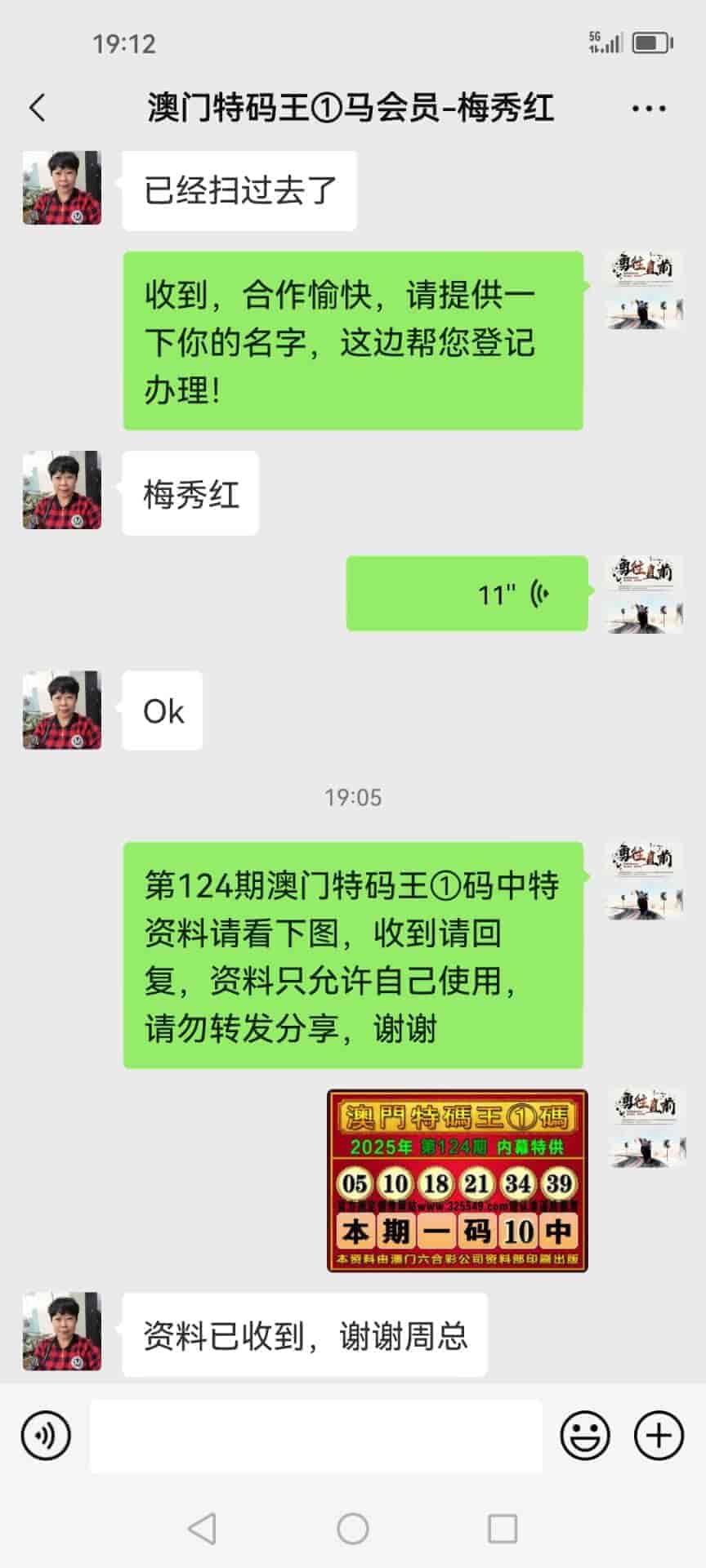Play the 11-second voice message
This screenshot has width=706, height=1568.
pos(467,594)
